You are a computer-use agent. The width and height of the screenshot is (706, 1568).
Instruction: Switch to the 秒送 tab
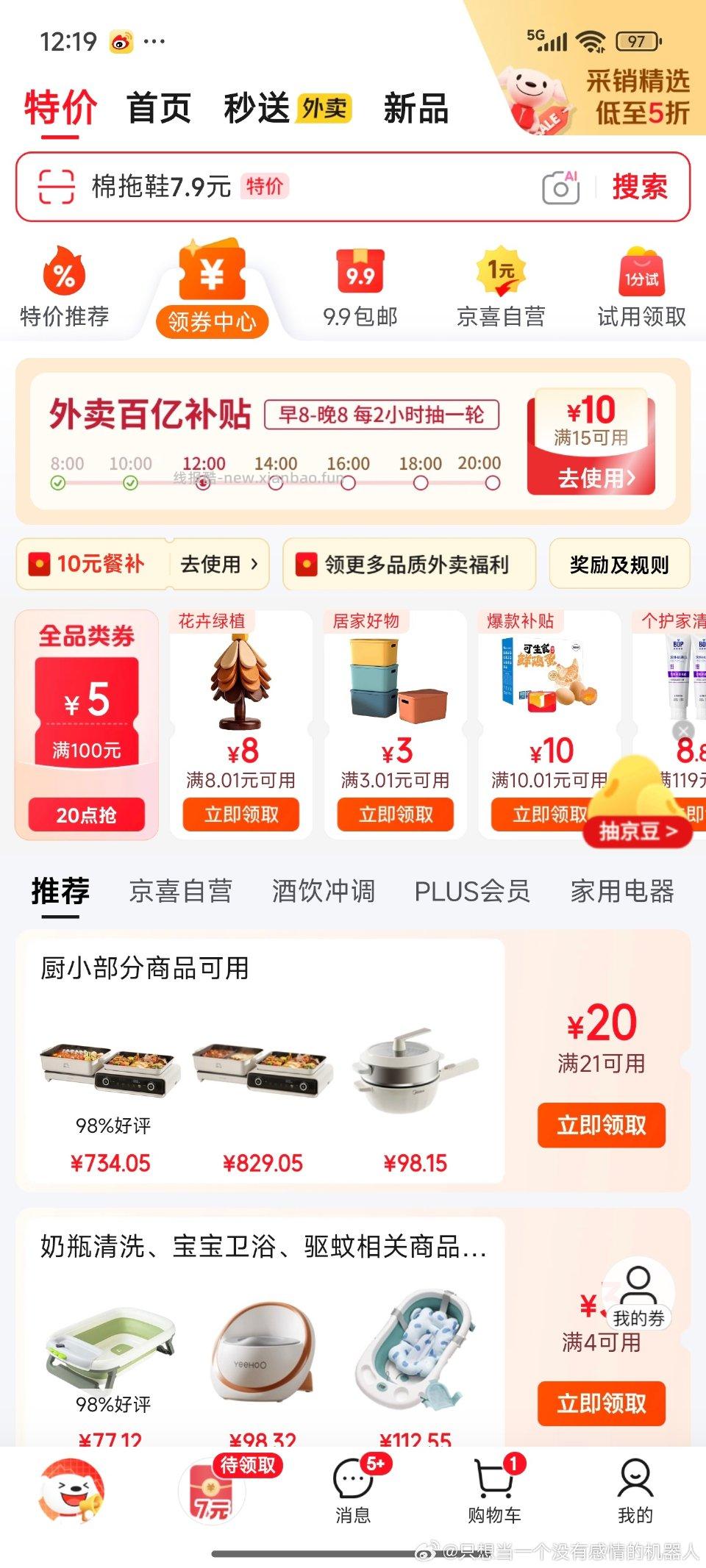pyautogui.click(x=256, y=109)
